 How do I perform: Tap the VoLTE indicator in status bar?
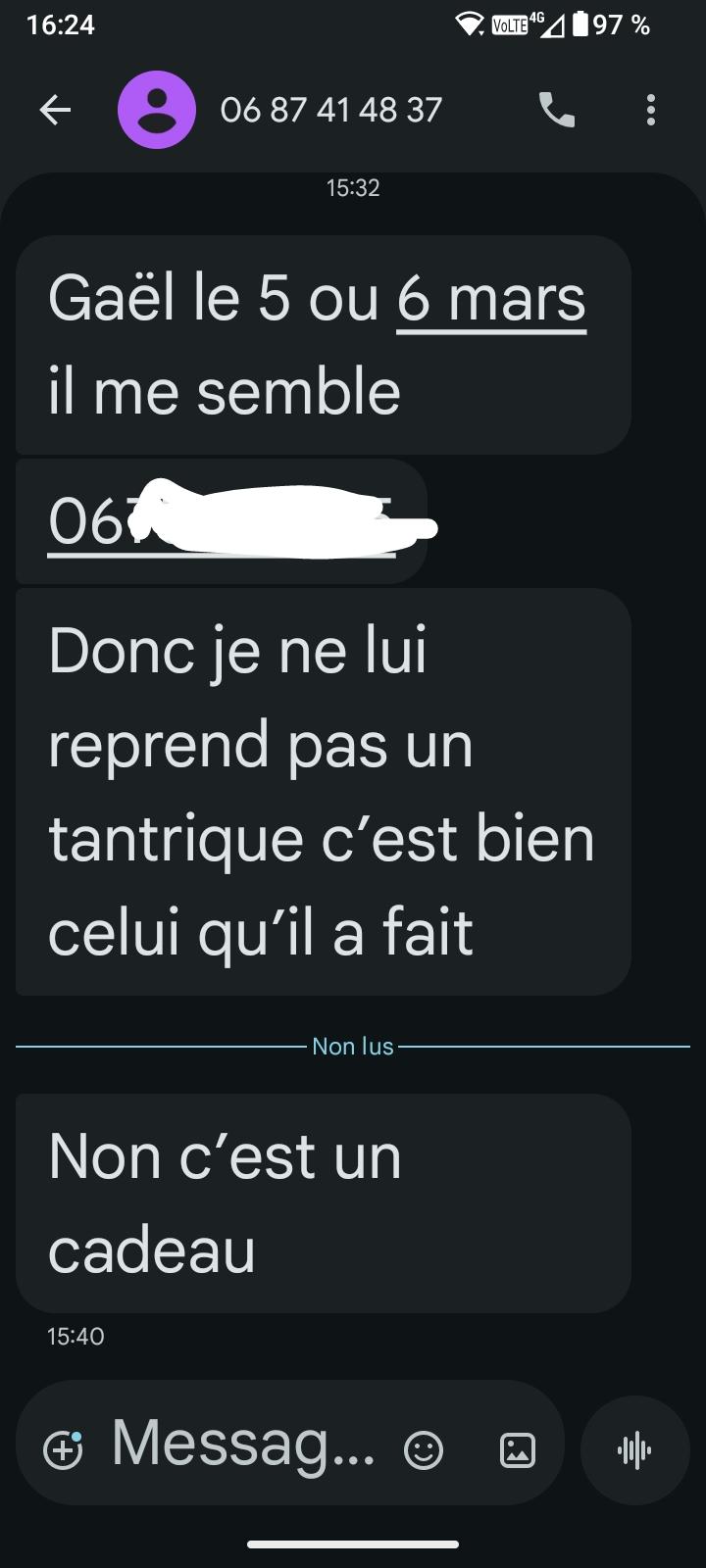(507, 24)
